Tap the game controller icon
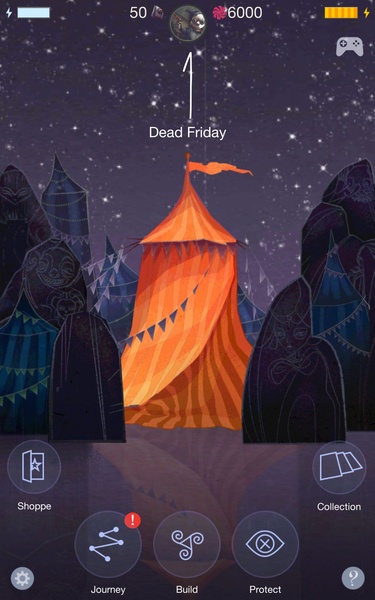Viewport: 375px width, 600px height. tap(349, 47)
